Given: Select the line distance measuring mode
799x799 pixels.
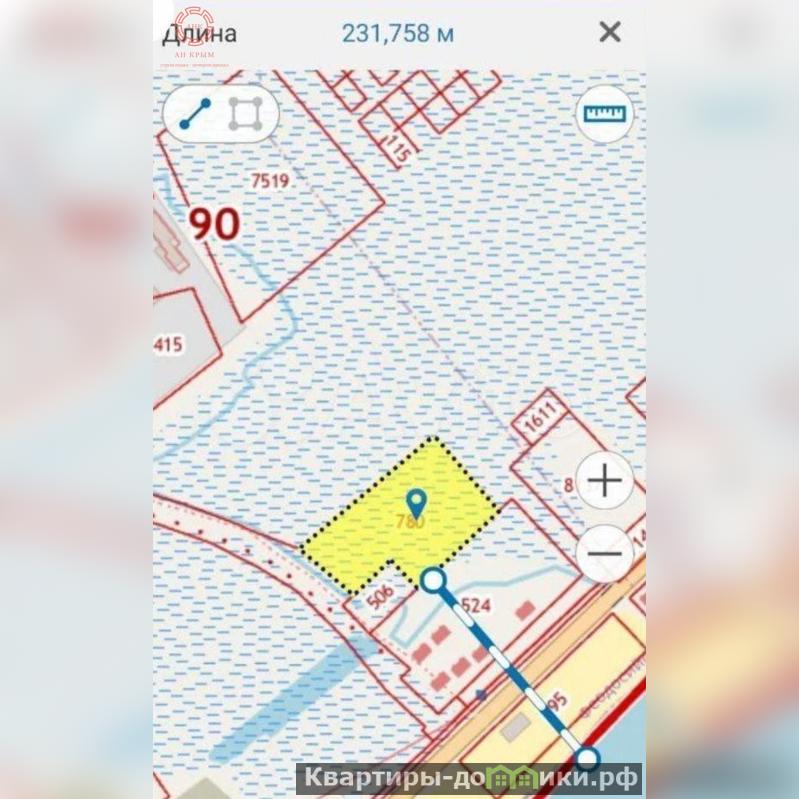Looking at the screenshot, I should [x=195, y=114].
